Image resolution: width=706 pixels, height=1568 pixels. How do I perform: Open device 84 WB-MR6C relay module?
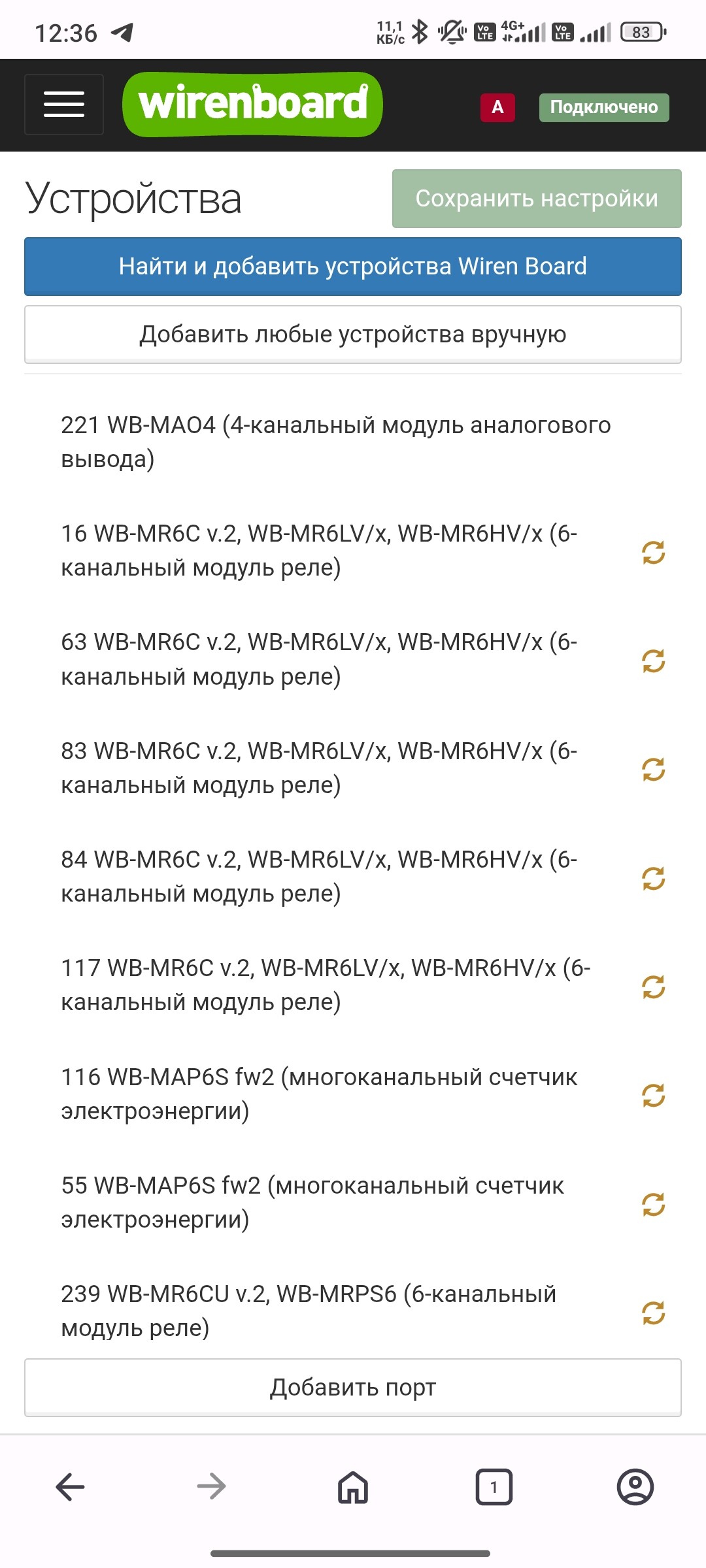[319, 876]
